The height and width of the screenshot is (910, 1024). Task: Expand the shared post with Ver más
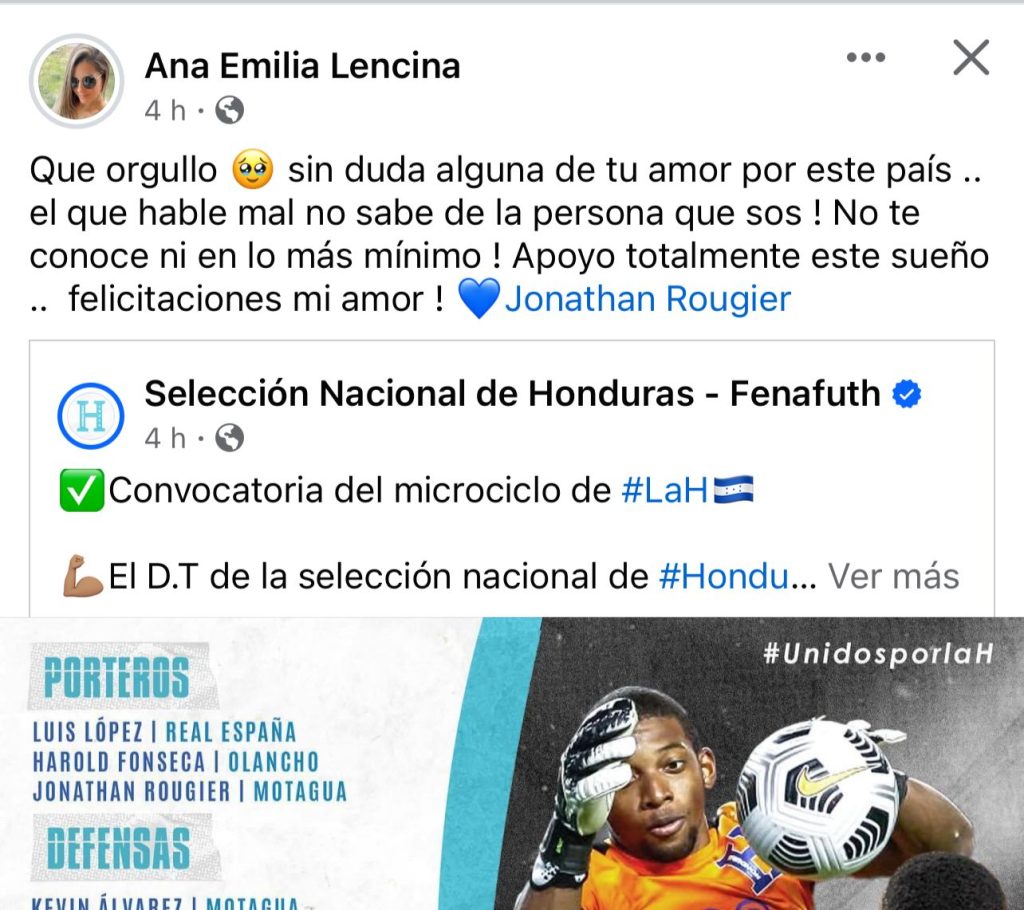click(x=893, y=576)
